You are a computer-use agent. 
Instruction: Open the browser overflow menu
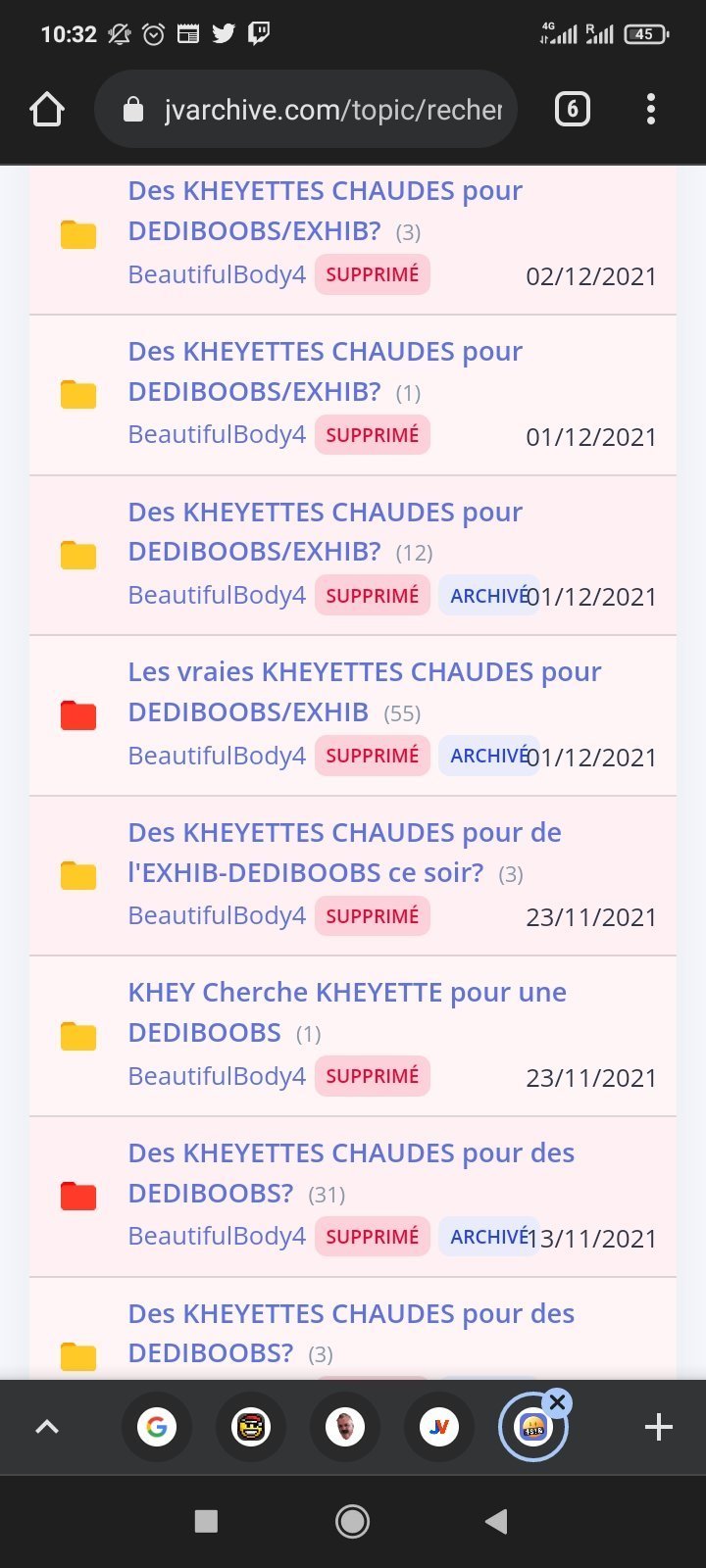click(x=650, y=109)
